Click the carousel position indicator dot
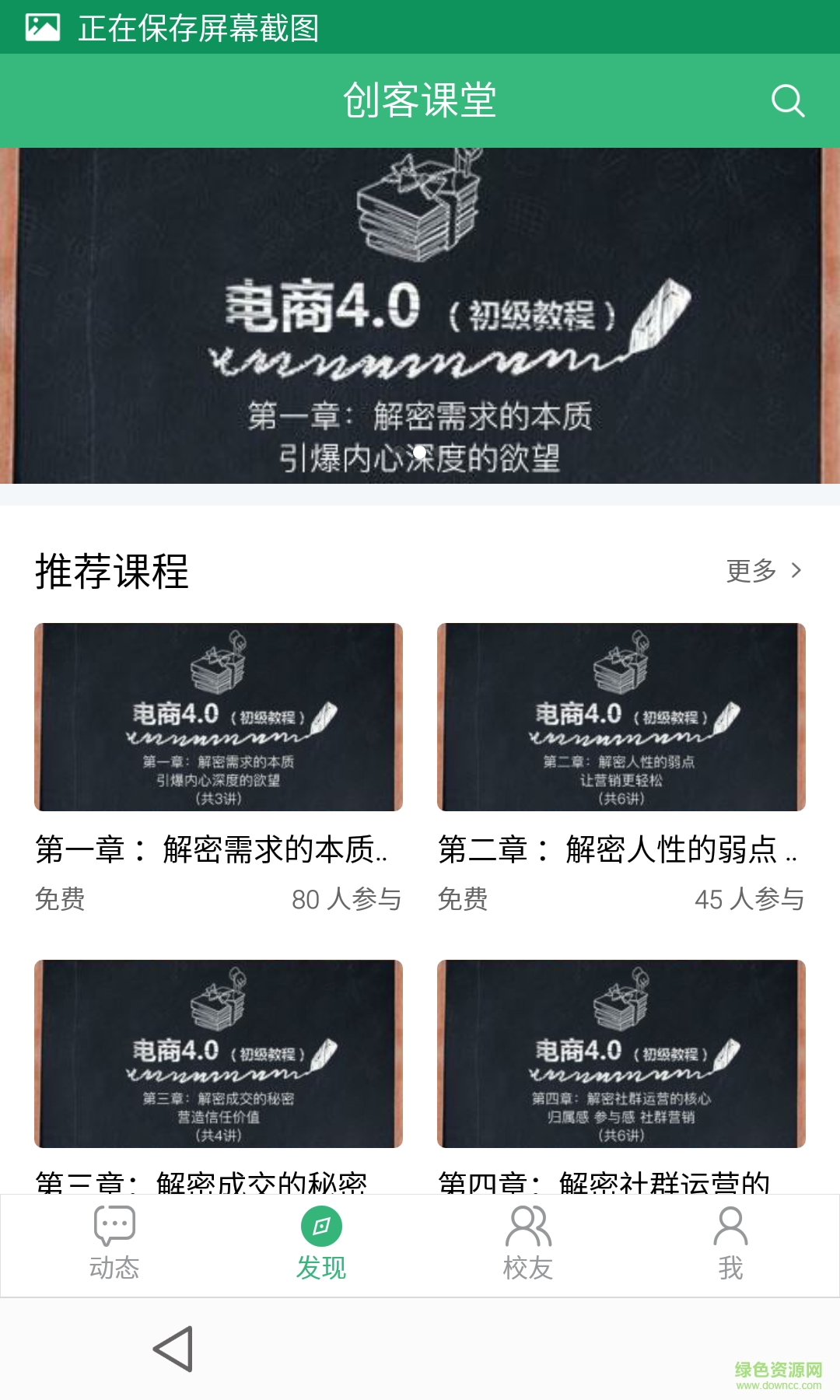The width and height of the screenshot is (840, 1400). pyautogui.click(x=420, y=450)
